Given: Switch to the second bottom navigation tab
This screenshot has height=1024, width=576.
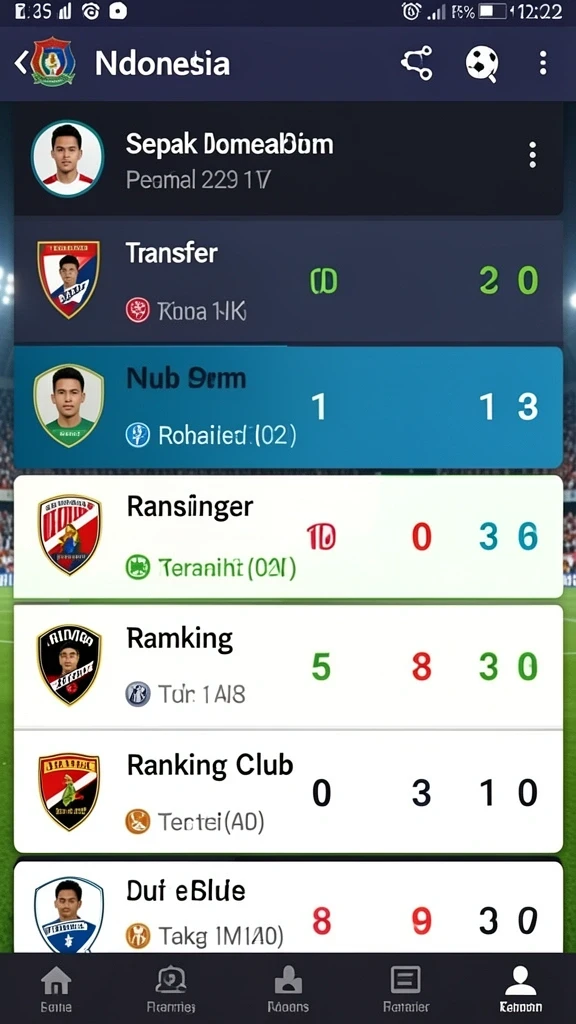Looking at the screenshot, I should [x=171, y=989].
